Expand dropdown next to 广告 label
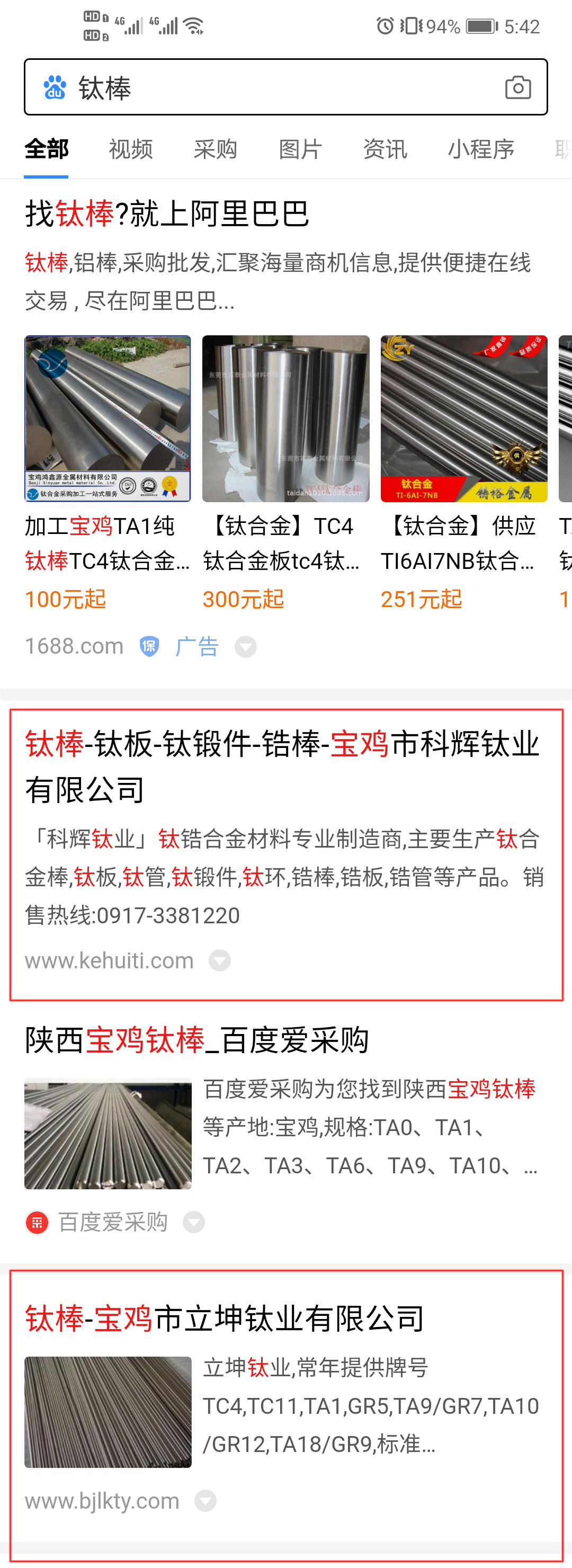 pos(246,646)
